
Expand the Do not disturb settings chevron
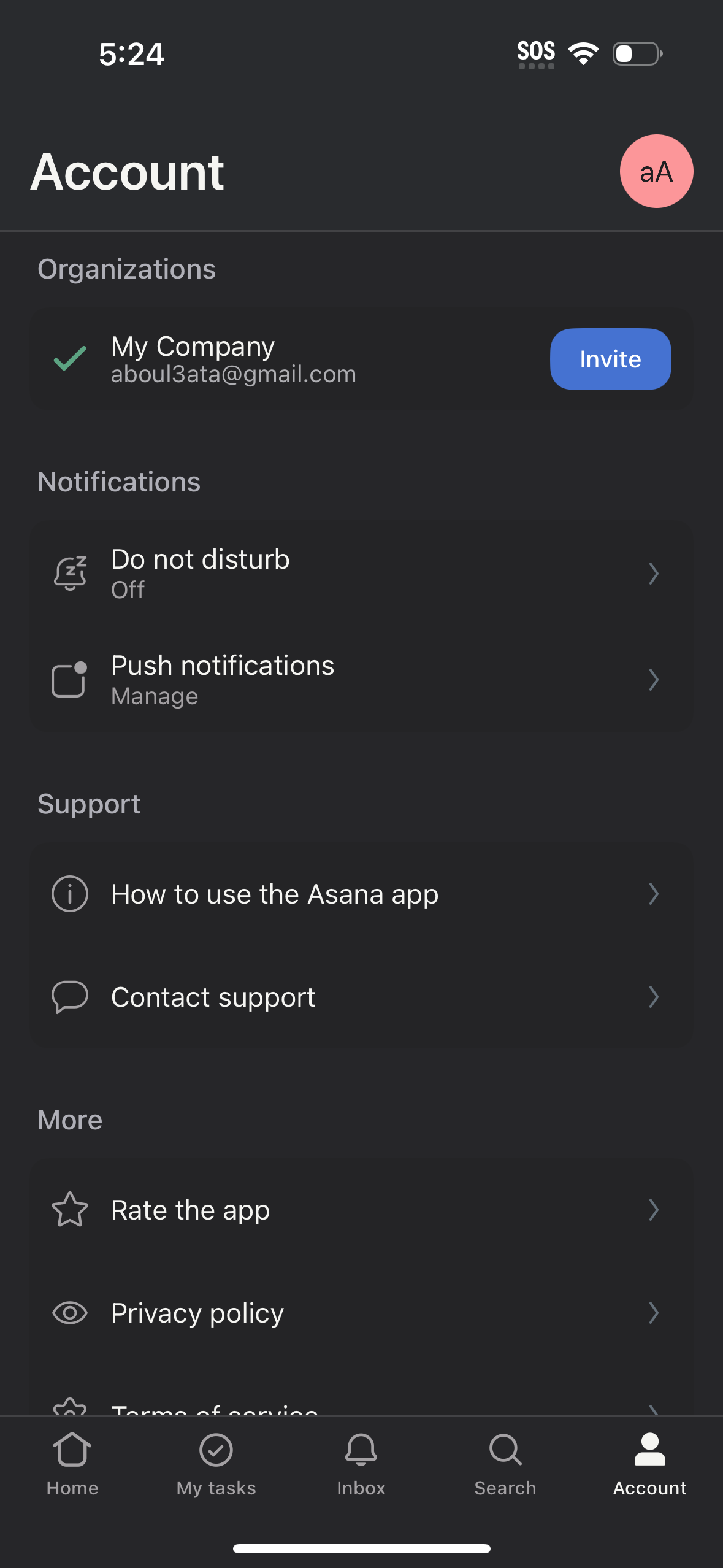(x=655, y=574)
